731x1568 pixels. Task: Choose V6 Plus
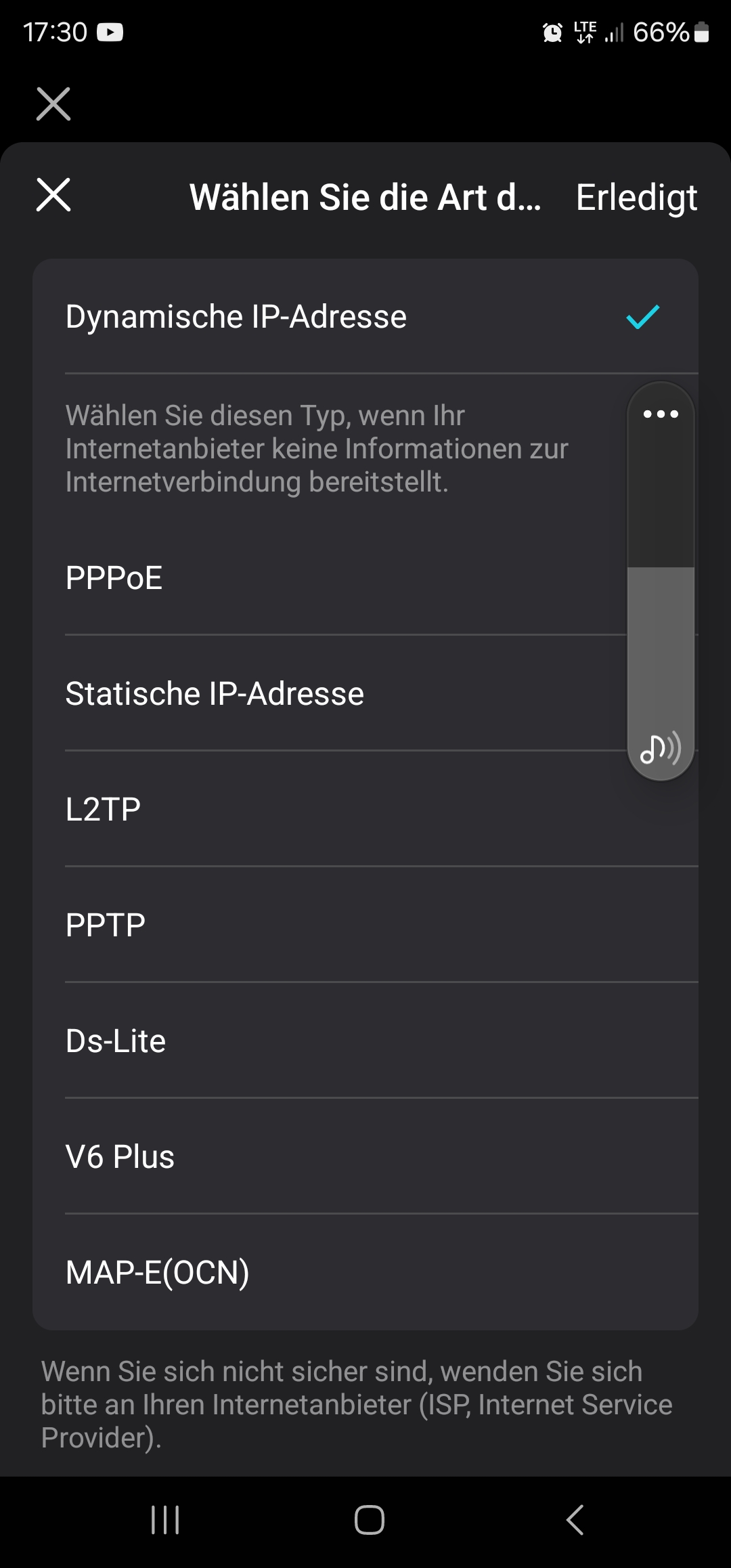point(365,1156)
